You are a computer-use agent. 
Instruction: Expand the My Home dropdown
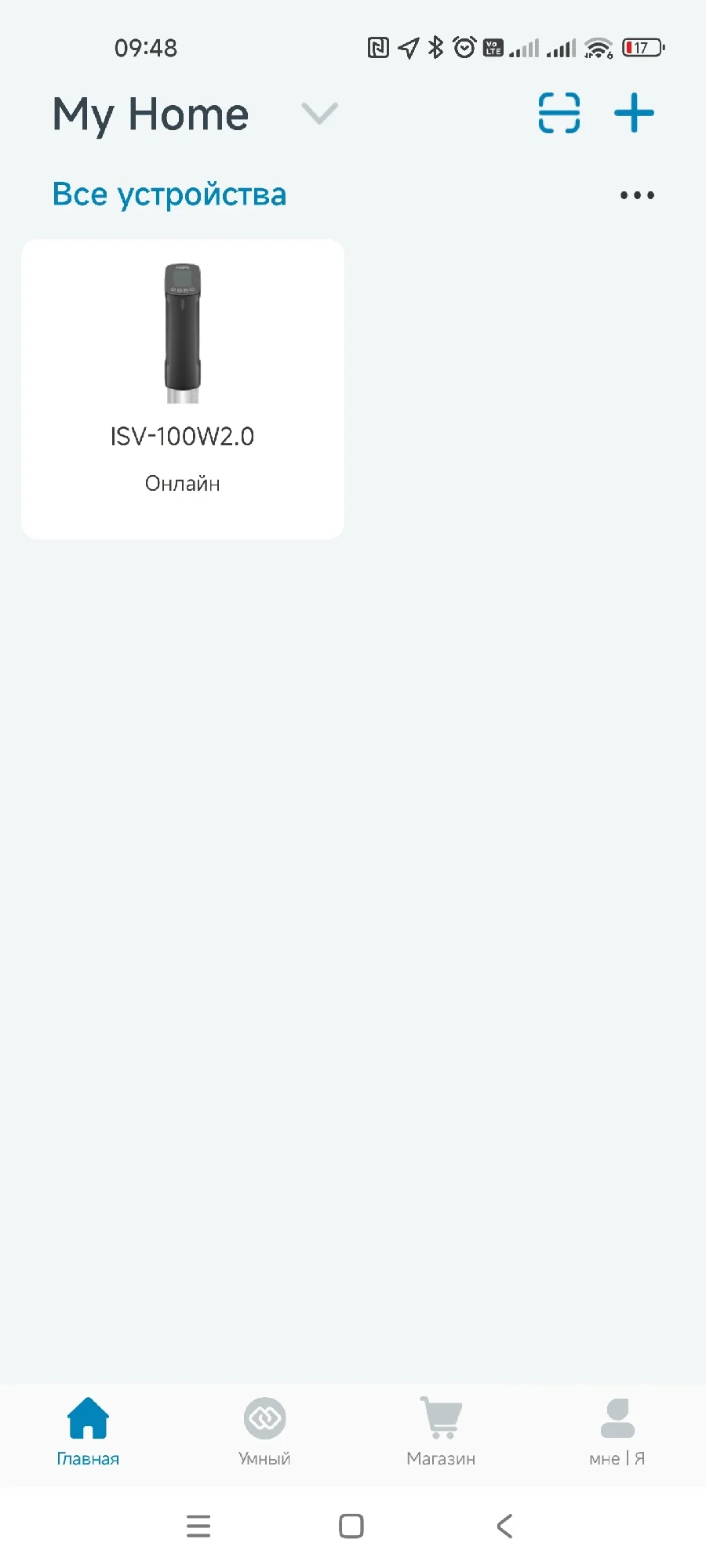pos(319,114)
